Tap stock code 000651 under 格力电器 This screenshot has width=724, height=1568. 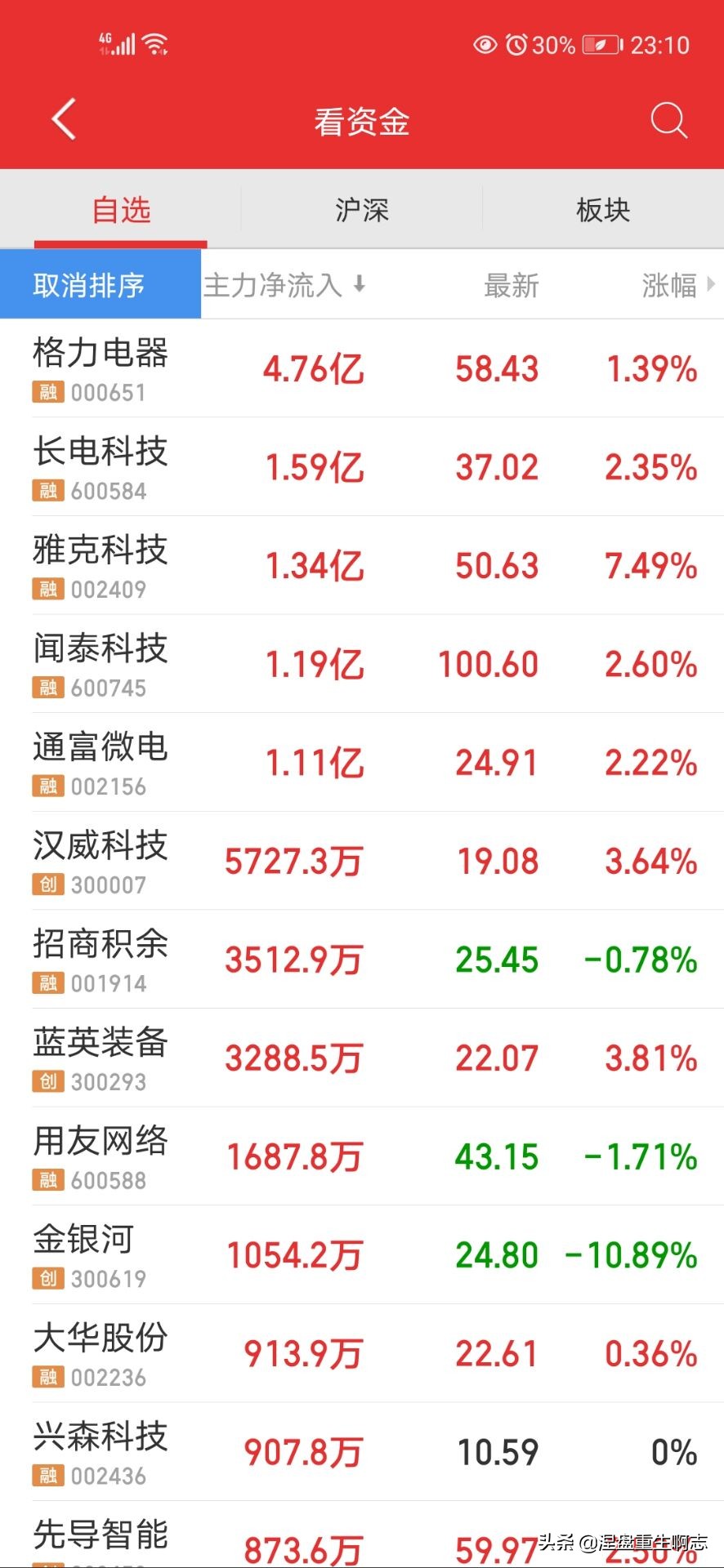point(106,392)
